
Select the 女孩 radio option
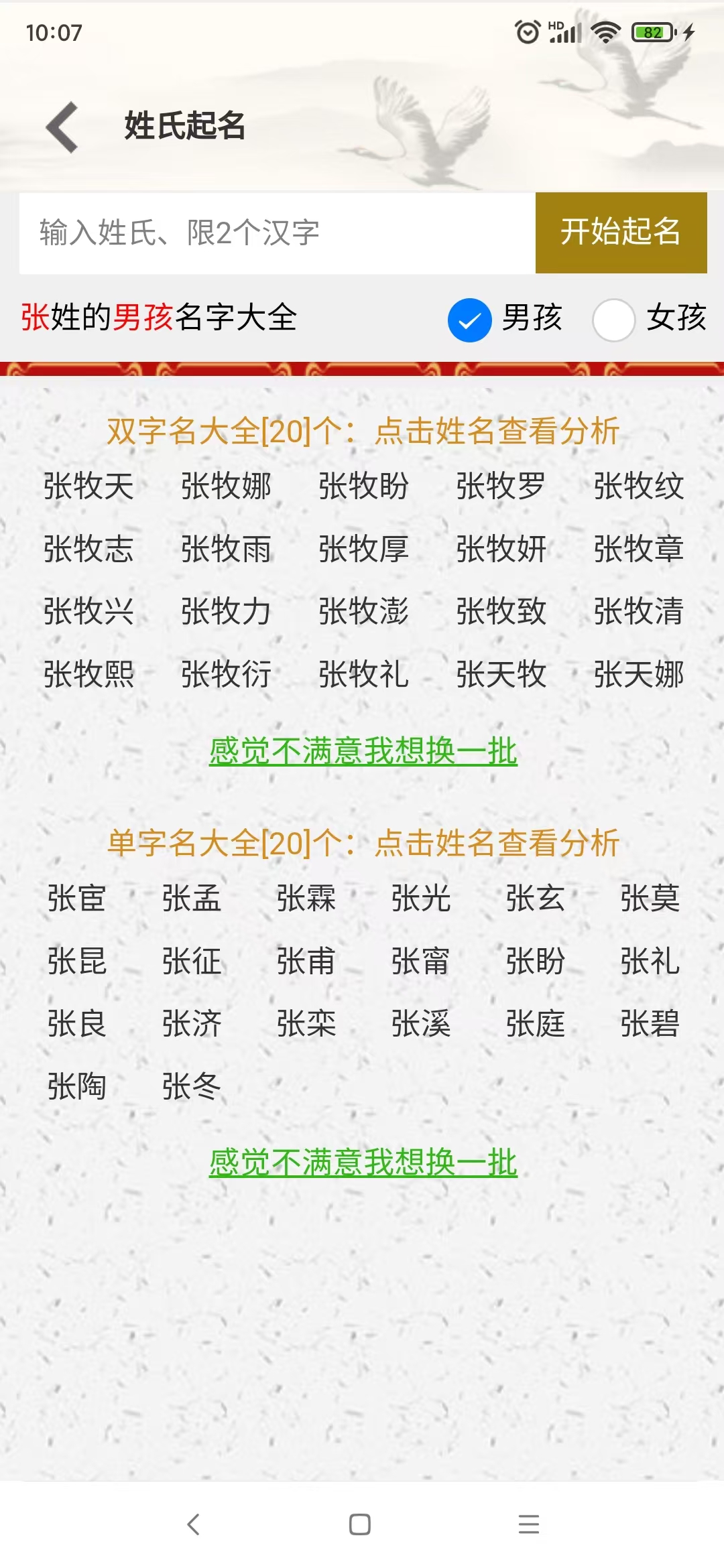coord(613,320)
